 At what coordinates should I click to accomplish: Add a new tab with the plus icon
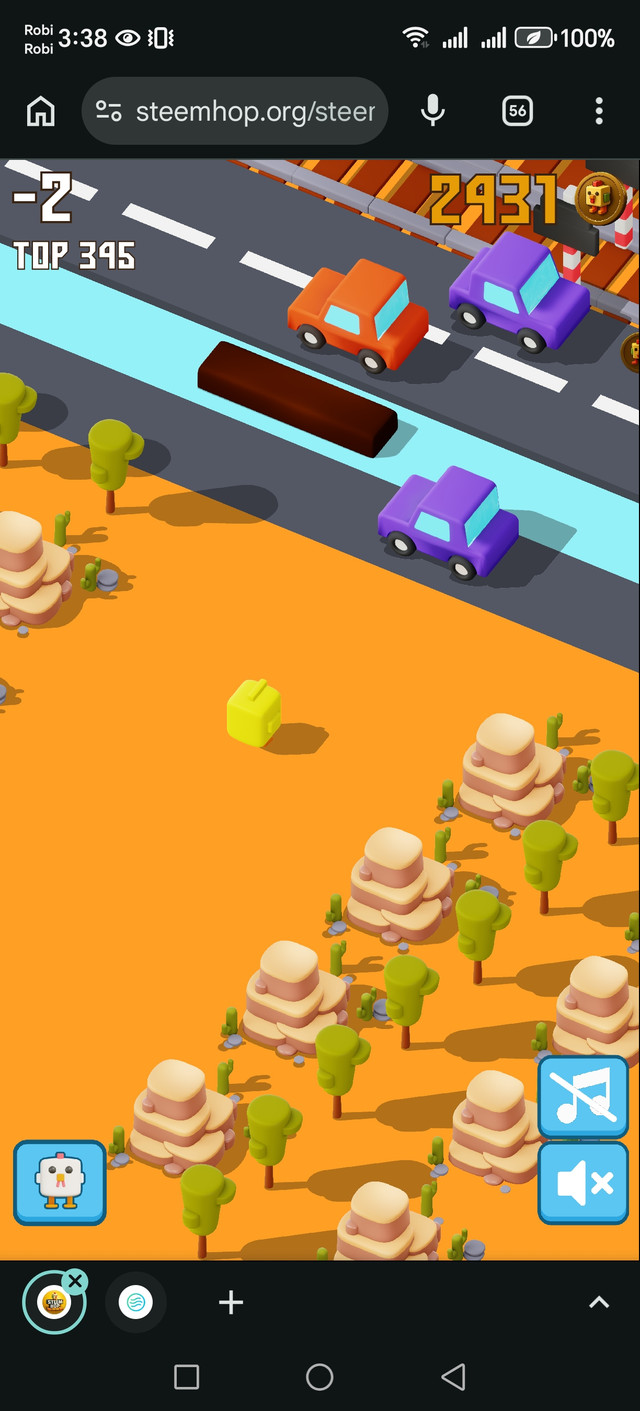231,1302
